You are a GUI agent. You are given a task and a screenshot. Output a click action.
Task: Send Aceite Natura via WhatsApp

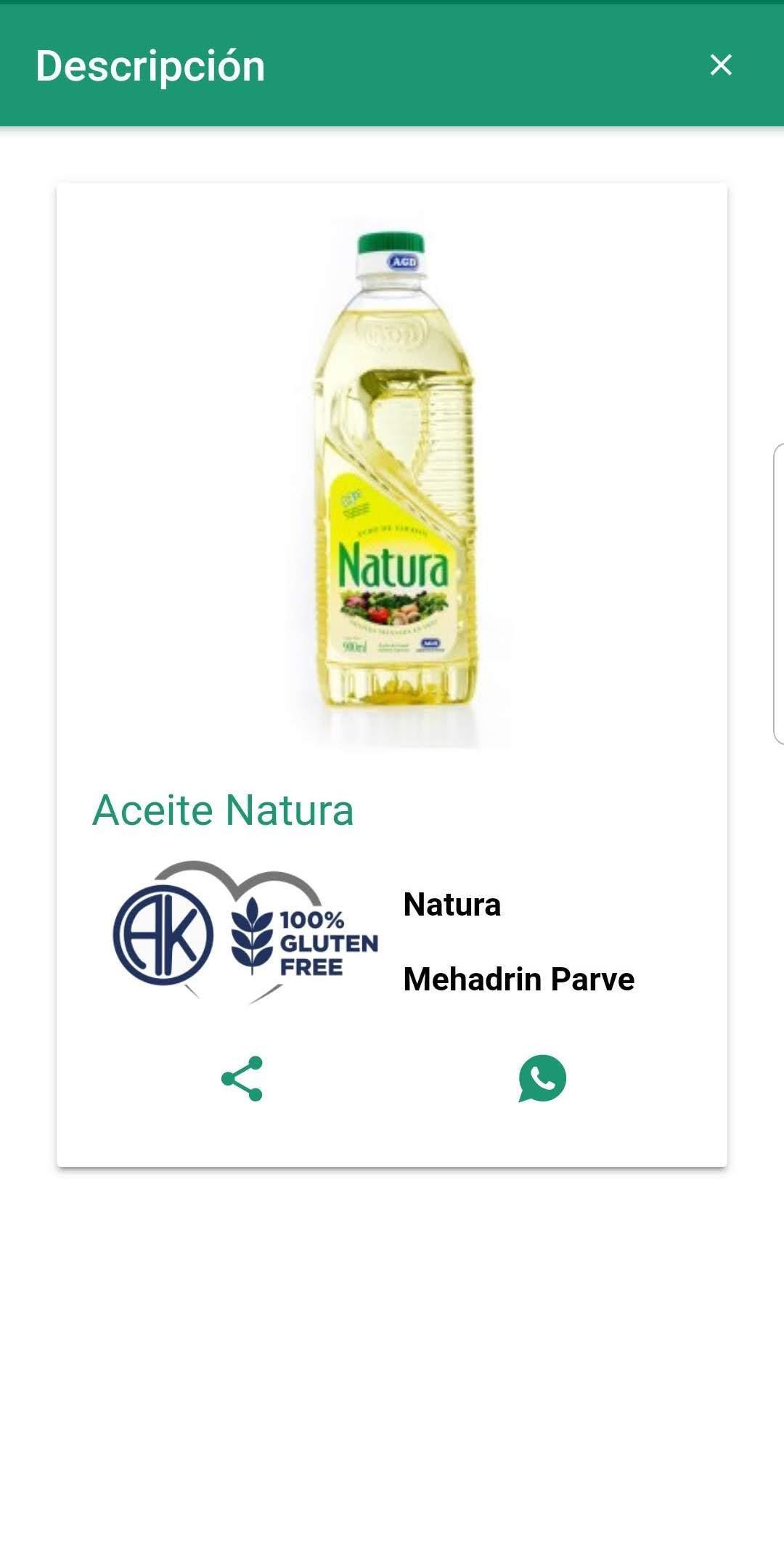542,1078
